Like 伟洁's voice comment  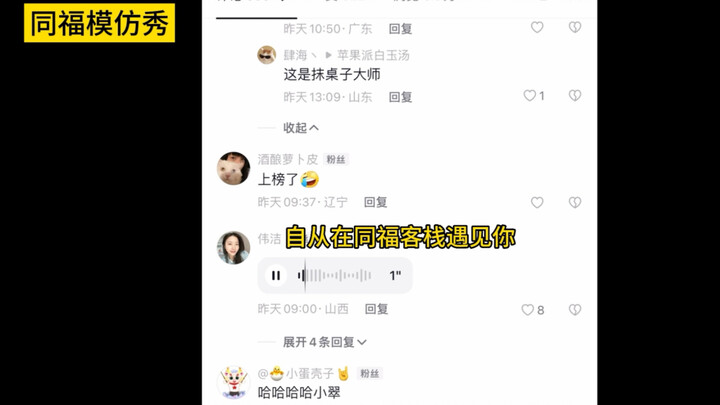[528, 310]
